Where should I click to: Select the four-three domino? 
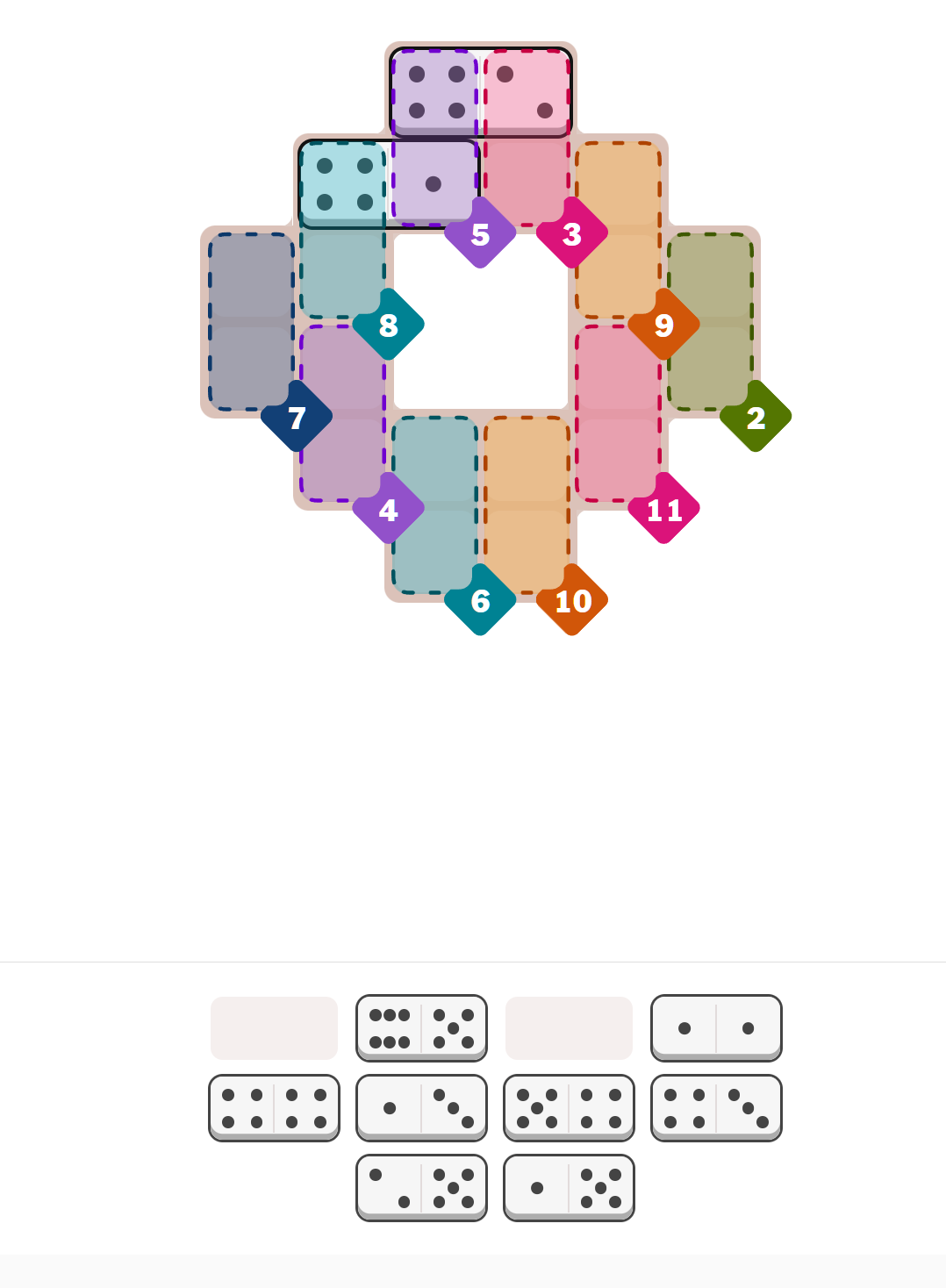click(x=716, y=1107)
